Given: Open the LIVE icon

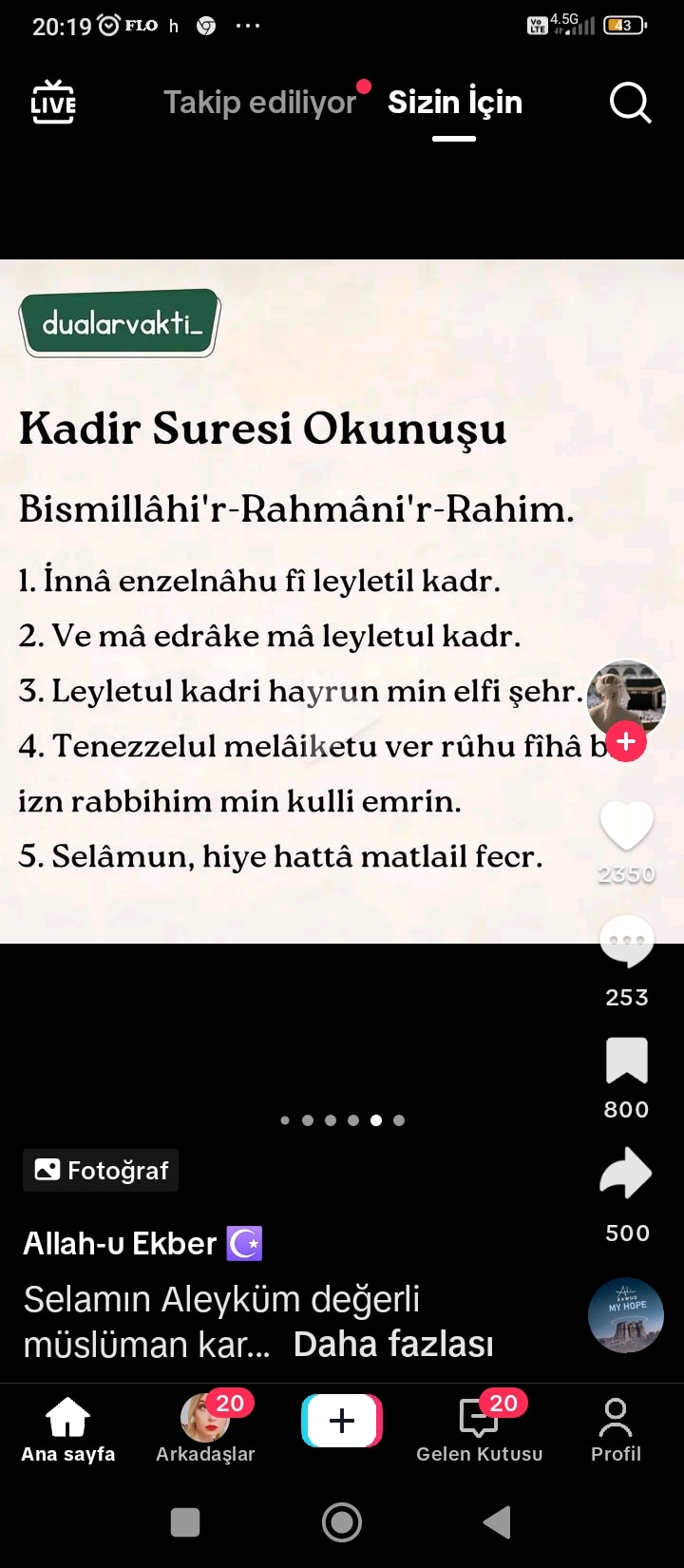Looking at the screenshot, I should [x=53, y=103].
